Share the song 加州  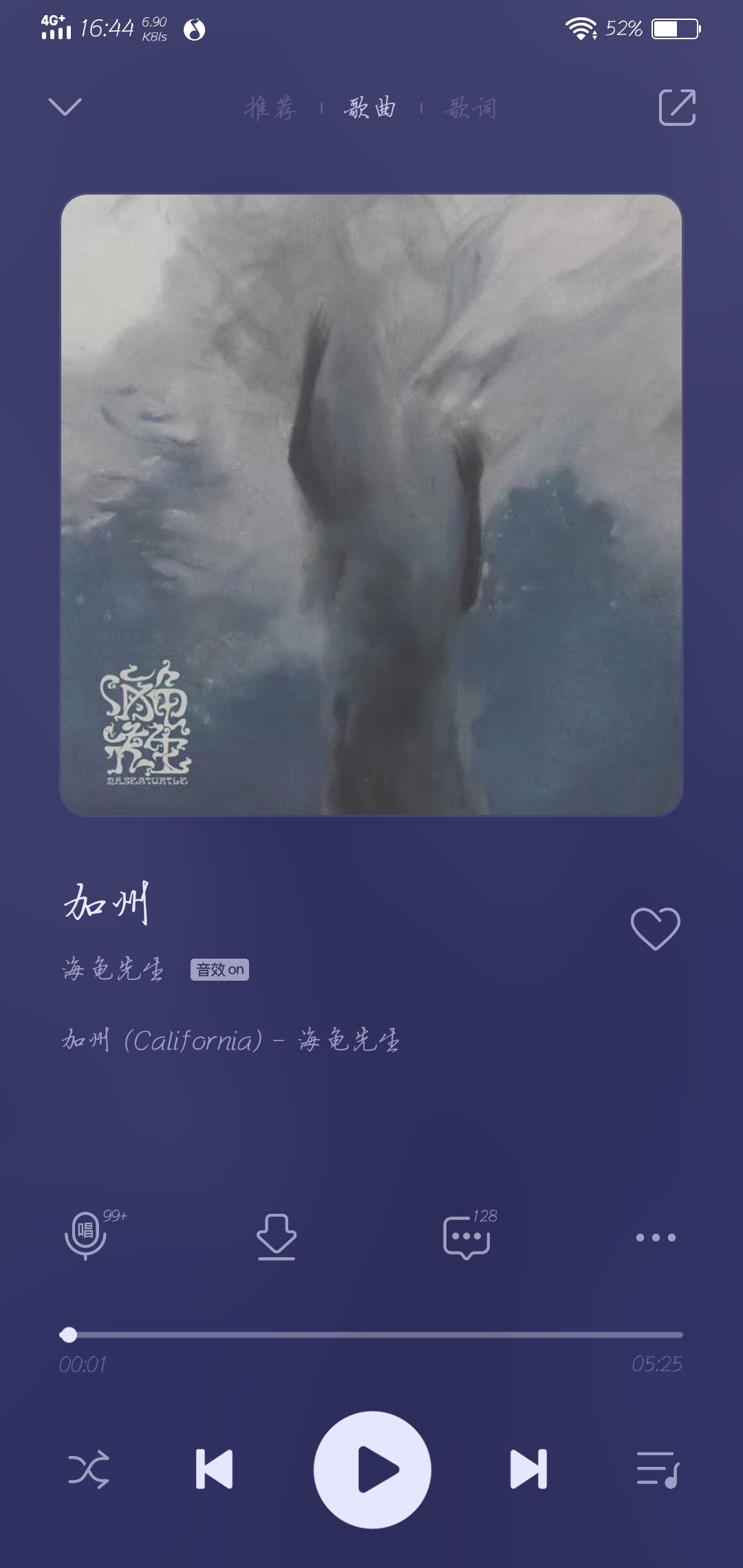click(x=677, y=107)
